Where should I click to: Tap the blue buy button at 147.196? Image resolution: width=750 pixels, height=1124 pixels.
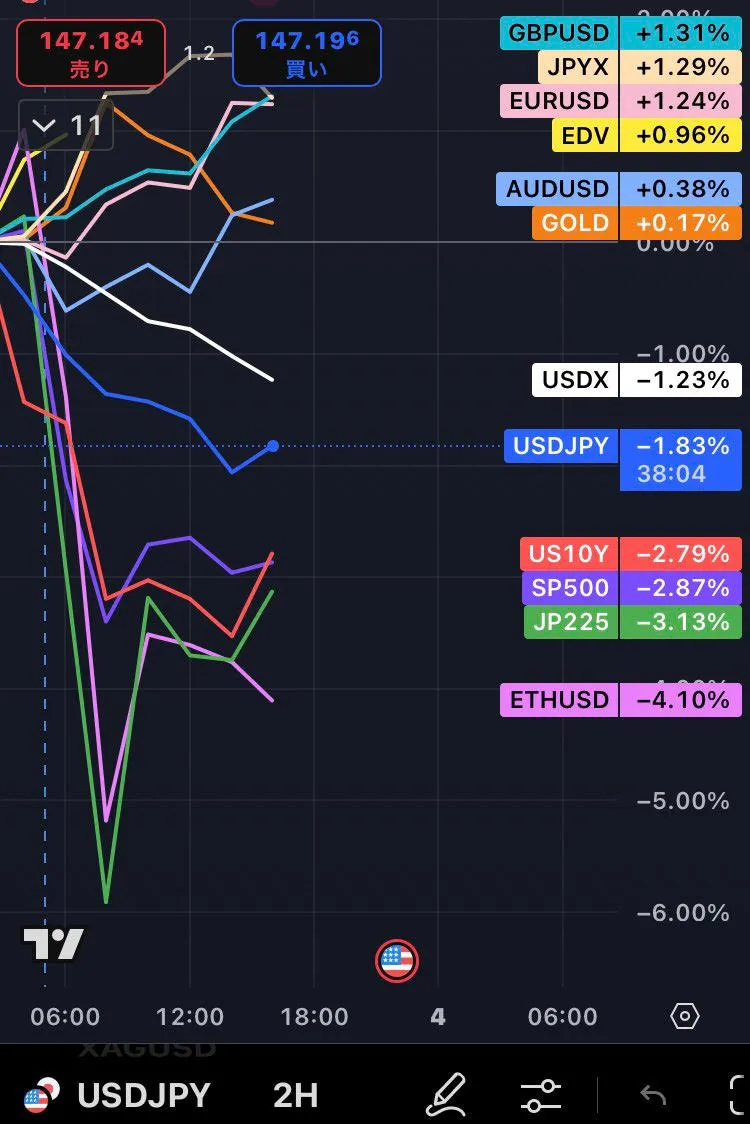pyautogui.click(x=306, y=53)
